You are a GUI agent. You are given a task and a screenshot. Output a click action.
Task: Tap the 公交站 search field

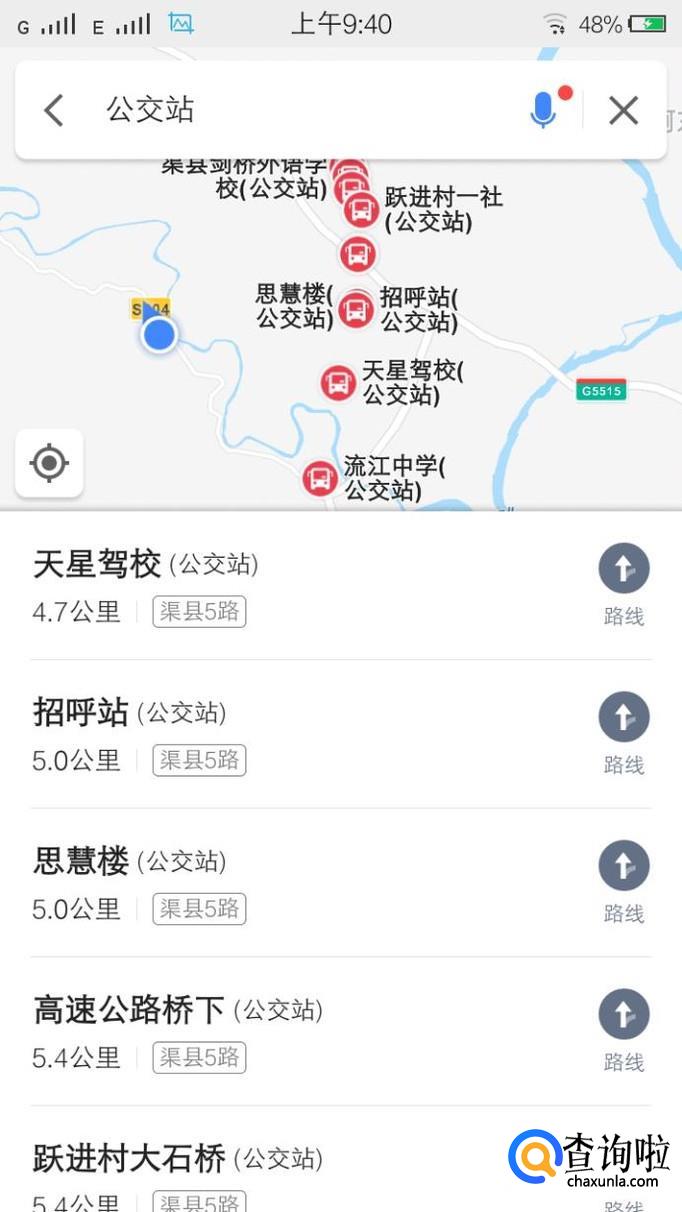tap(300, 110)
